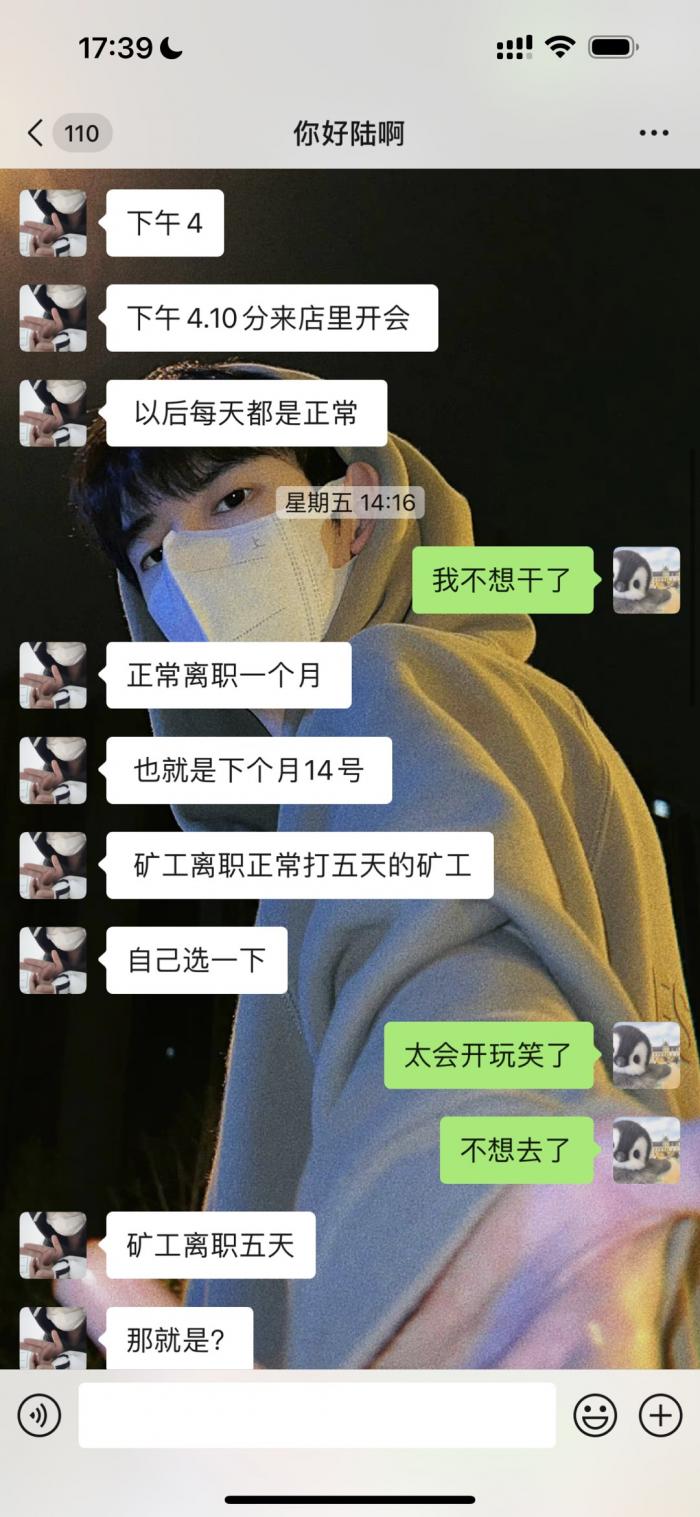Open the plus attachments menu
This screenshot has width=700, height=1517.
[x=660, y=1415]
